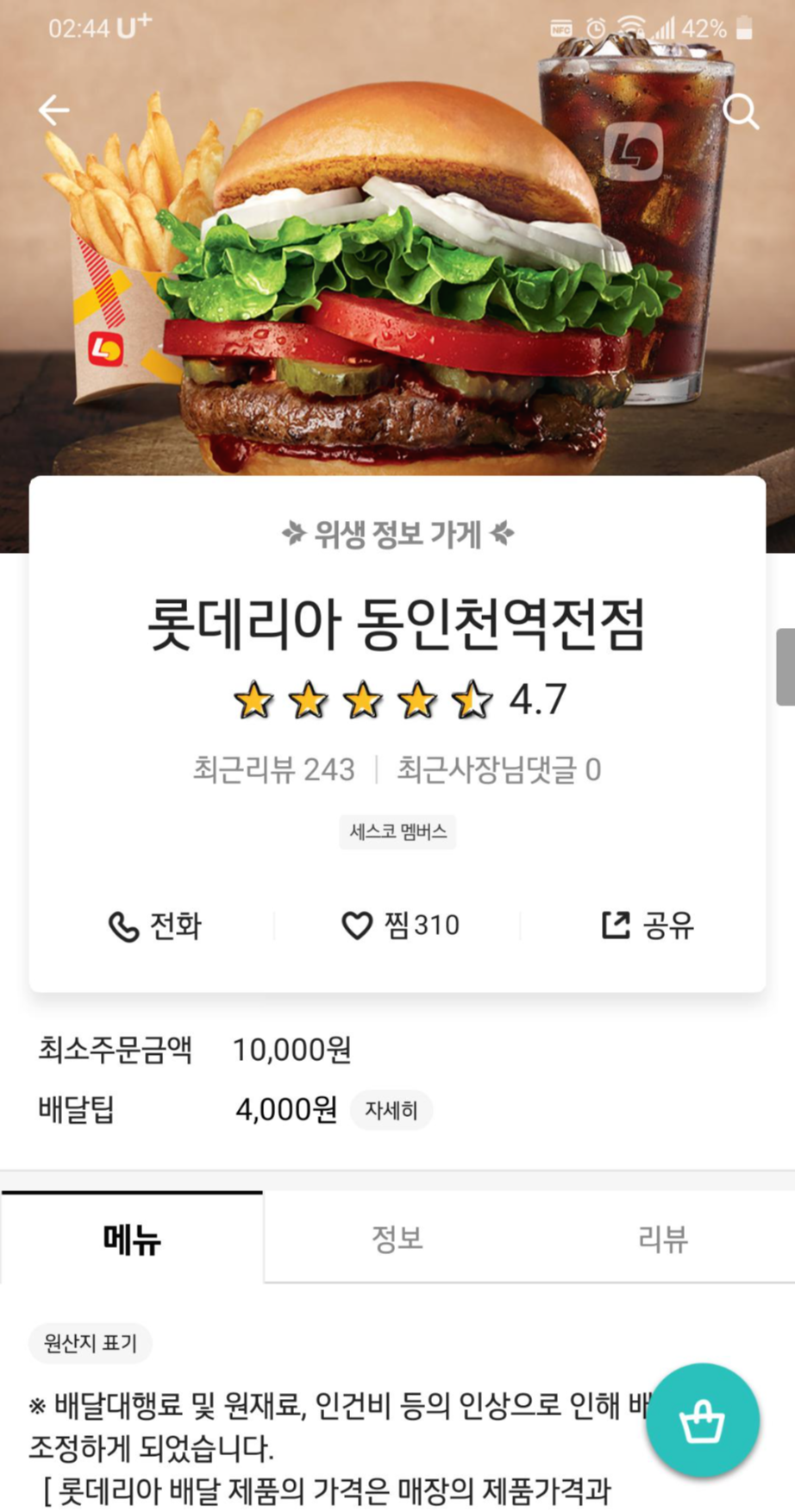Tap the 세스코 멤버스 badge
Screen dimensions: 795x1512
[397, 831]
